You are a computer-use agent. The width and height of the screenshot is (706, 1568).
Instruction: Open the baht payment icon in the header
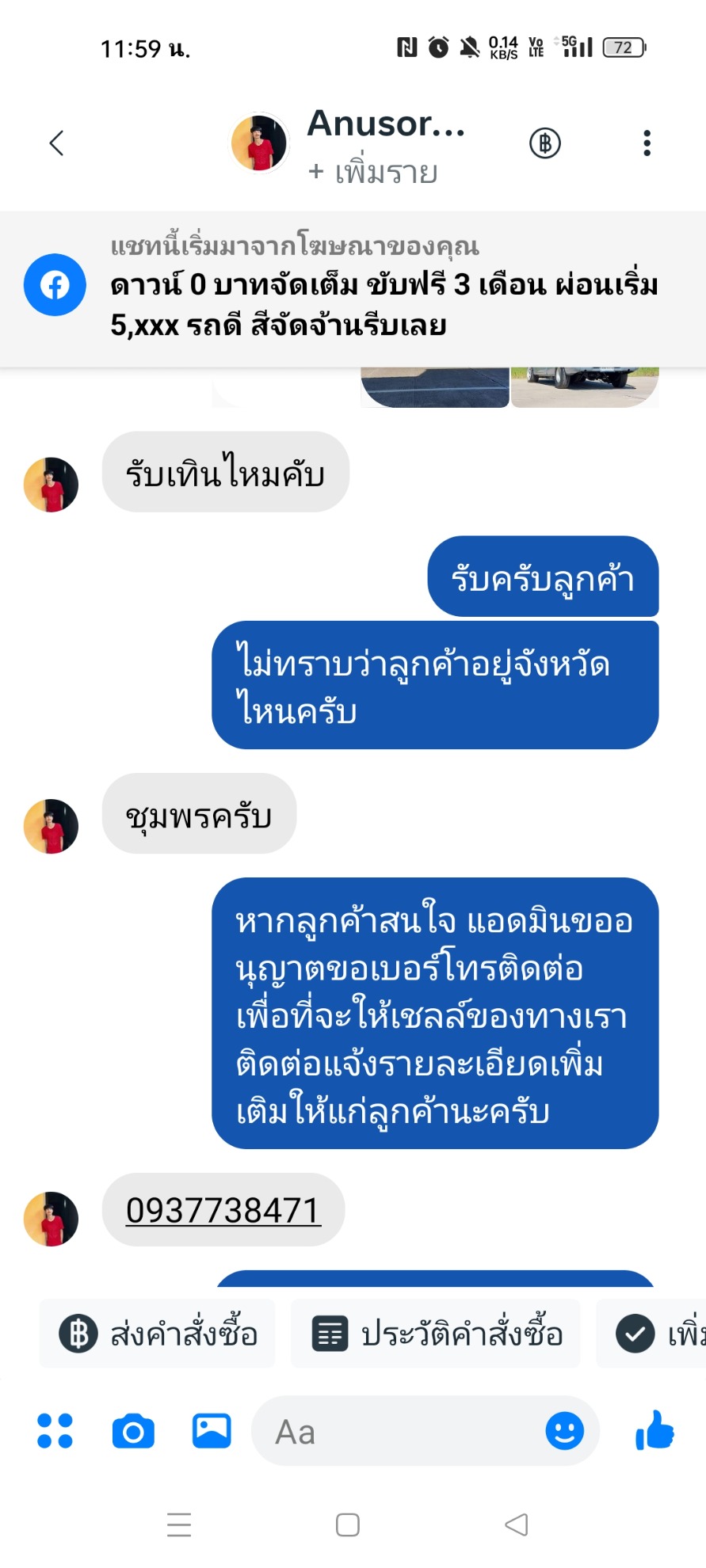544,143
